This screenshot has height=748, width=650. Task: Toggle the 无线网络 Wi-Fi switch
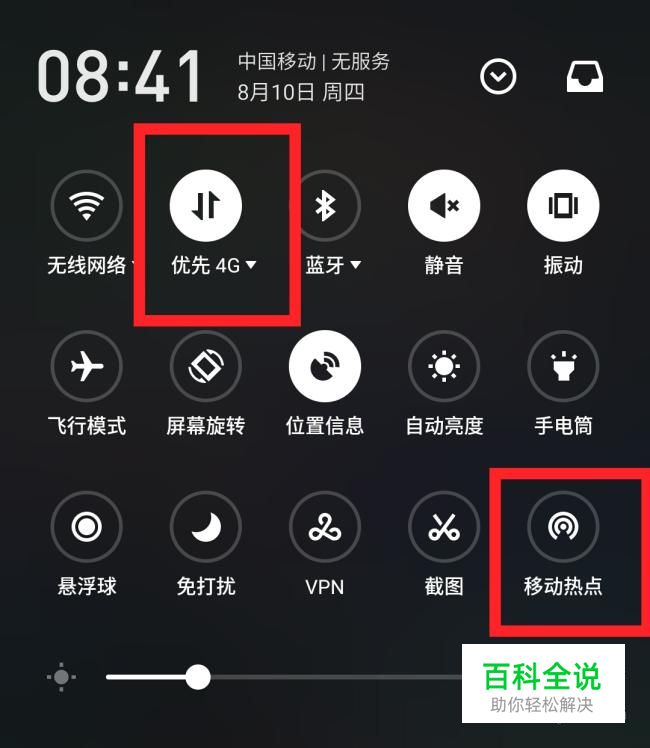(86, 206)
